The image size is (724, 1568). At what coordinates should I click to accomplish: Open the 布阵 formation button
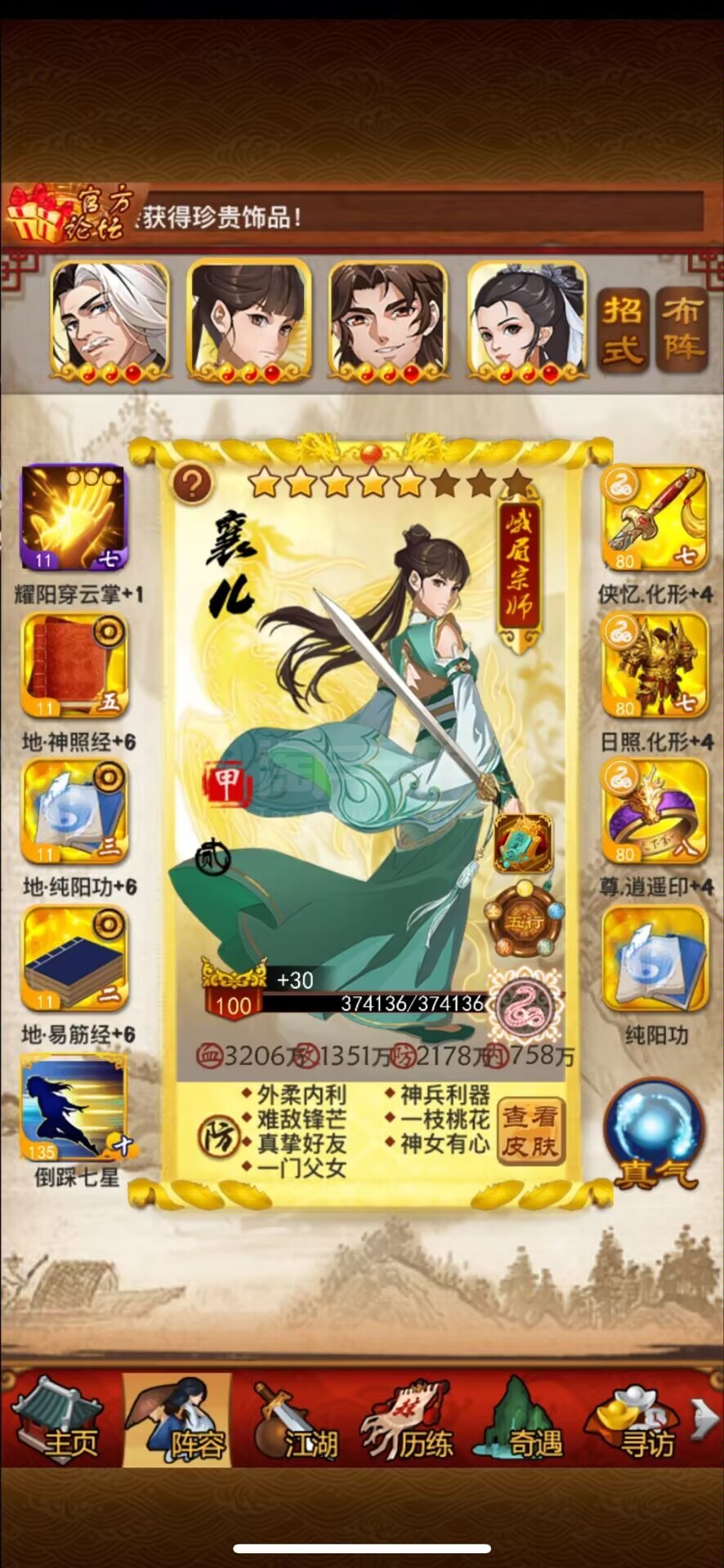pos(682,330)
